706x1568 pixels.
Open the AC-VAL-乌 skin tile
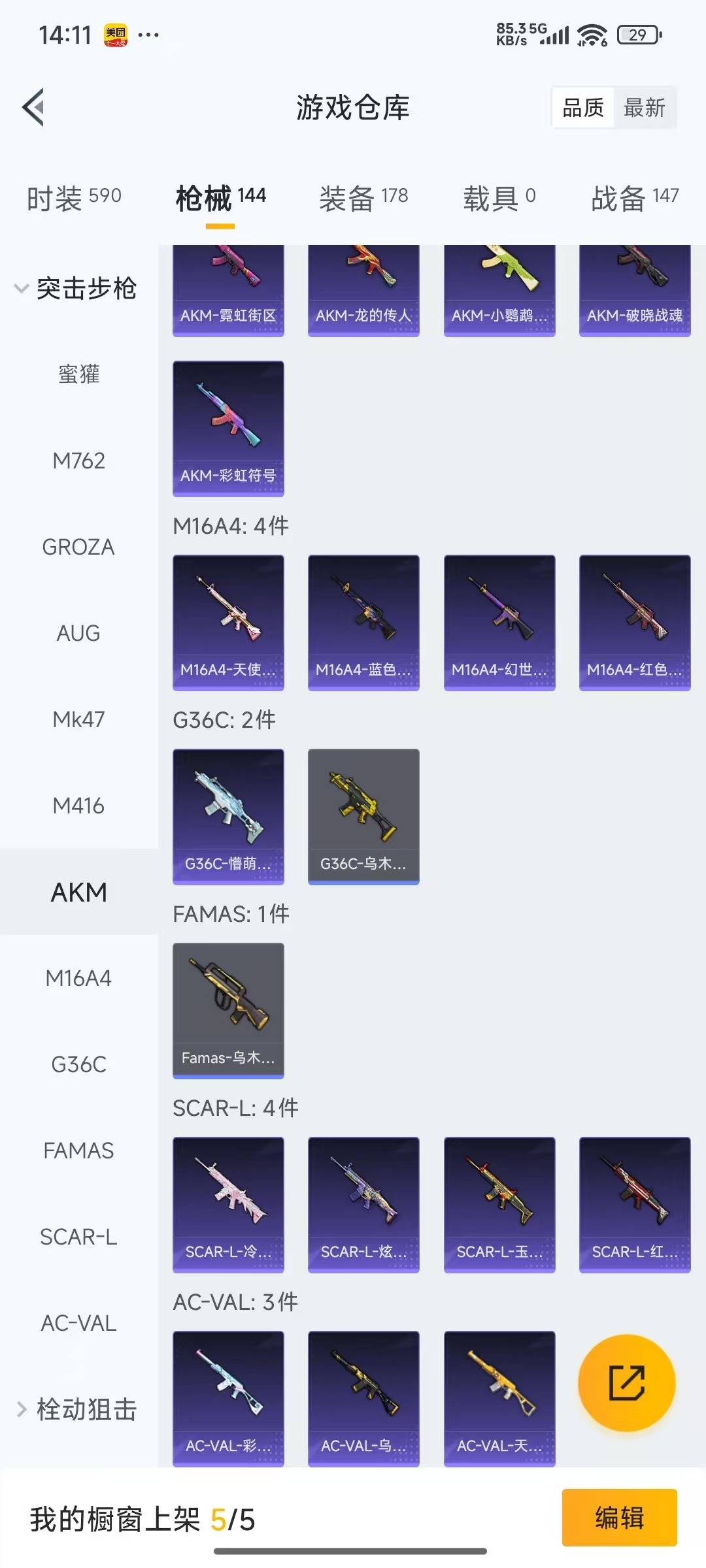pyautogui.click(x=363, y=1398)
